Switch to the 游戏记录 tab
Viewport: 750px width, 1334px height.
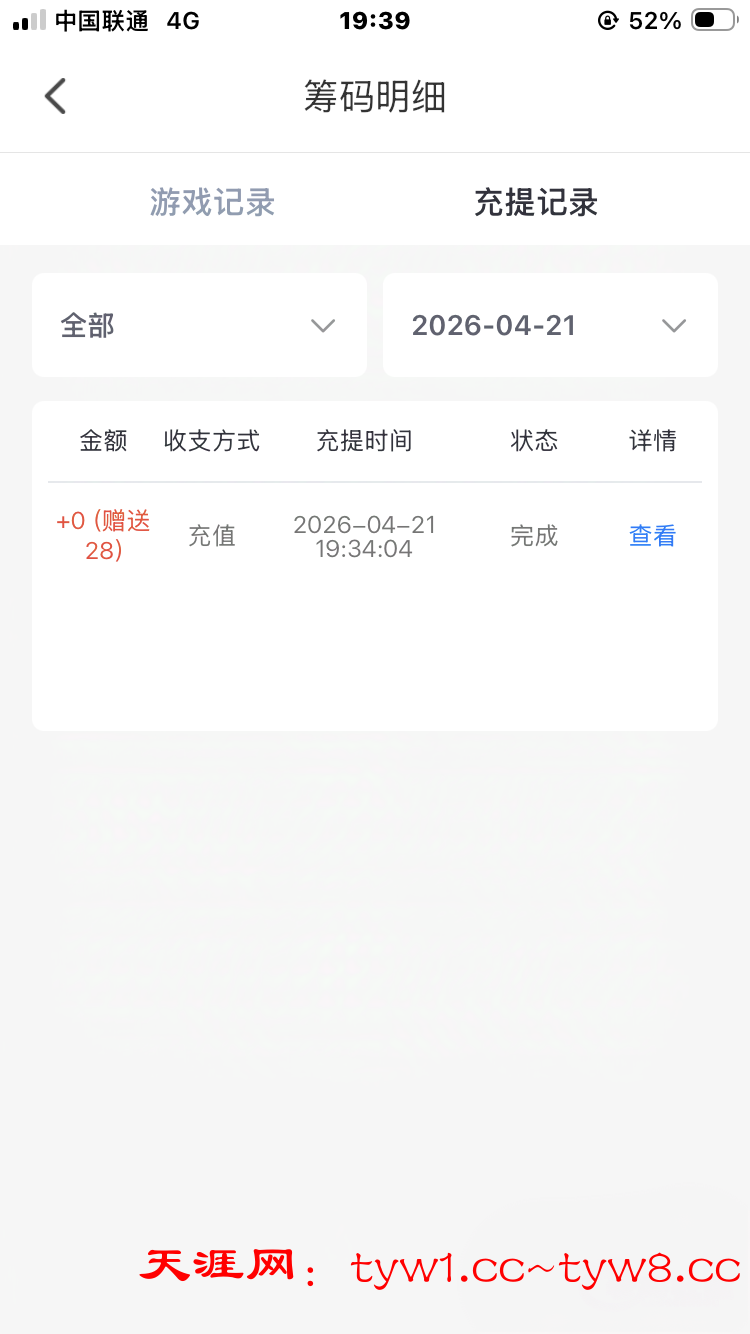click(x=212, y=203)
